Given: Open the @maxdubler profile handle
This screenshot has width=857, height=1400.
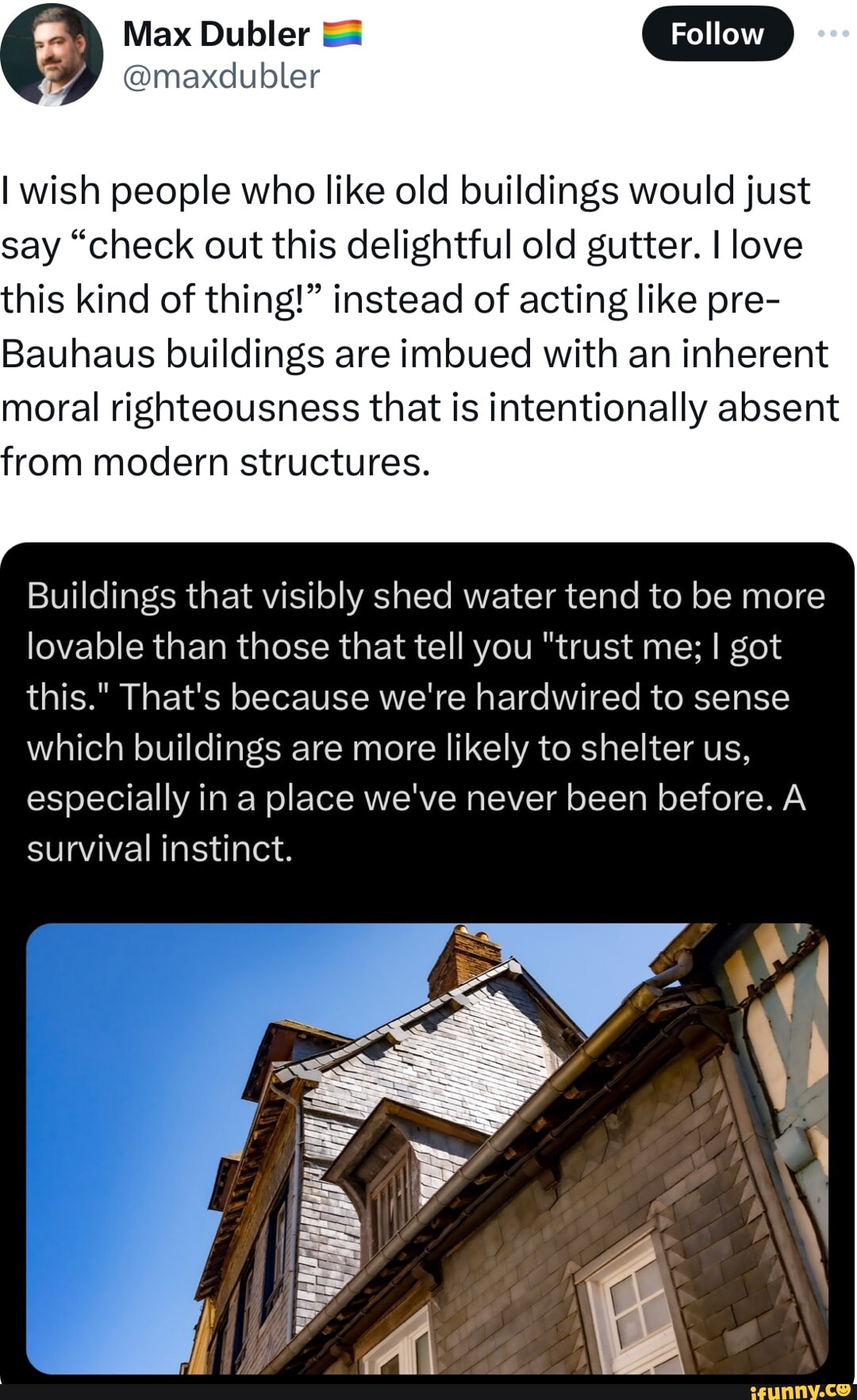Looking at the screenshot, I should (221, 76).
